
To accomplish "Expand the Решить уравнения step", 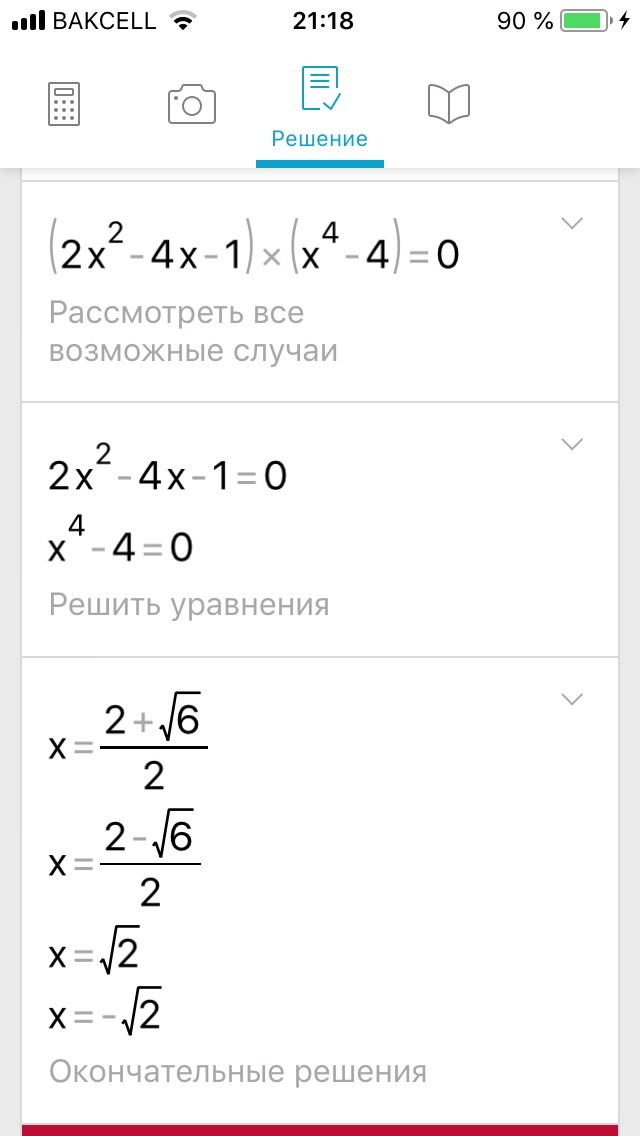I will coord(572,443).
